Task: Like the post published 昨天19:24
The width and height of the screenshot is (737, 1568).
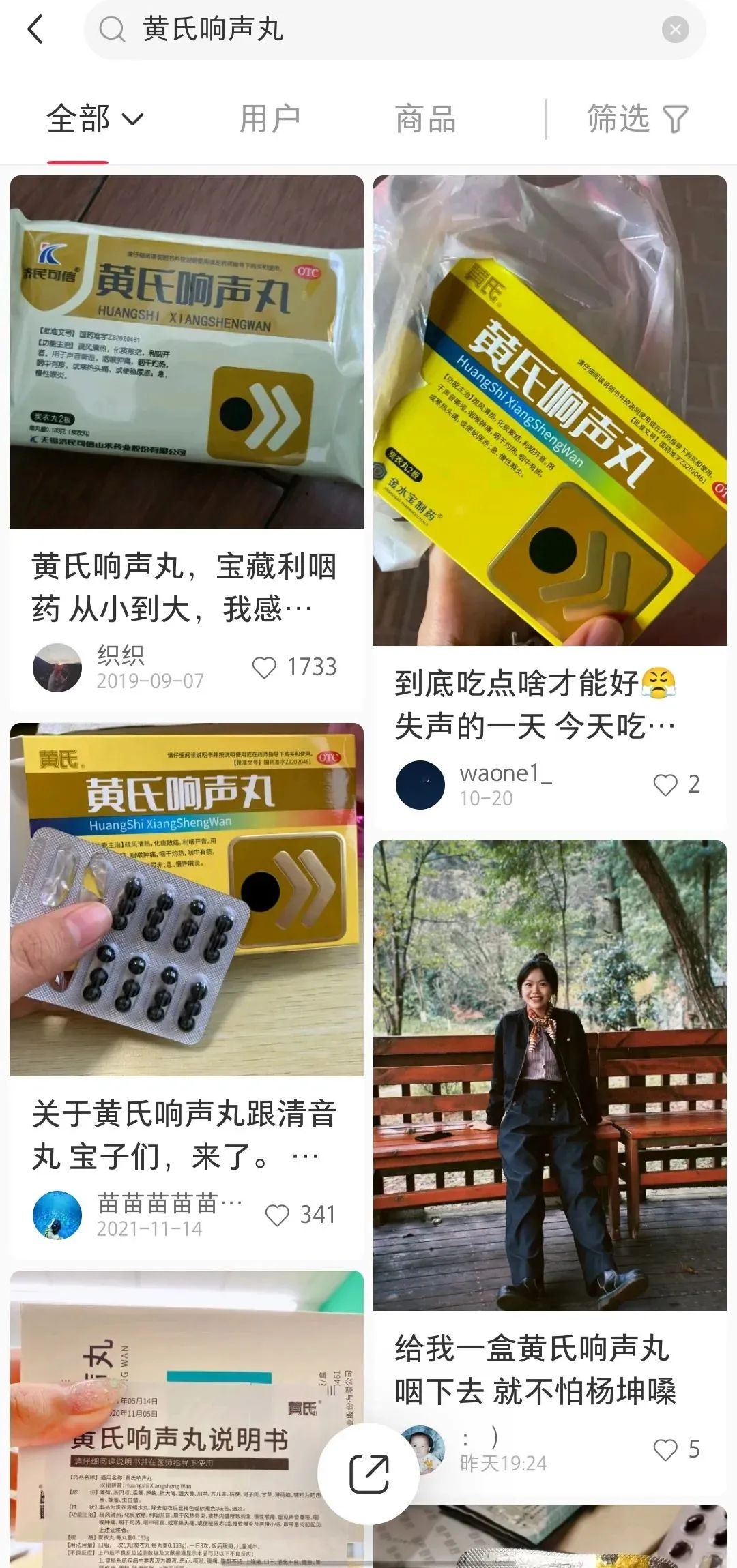Action: [665, 1449]
